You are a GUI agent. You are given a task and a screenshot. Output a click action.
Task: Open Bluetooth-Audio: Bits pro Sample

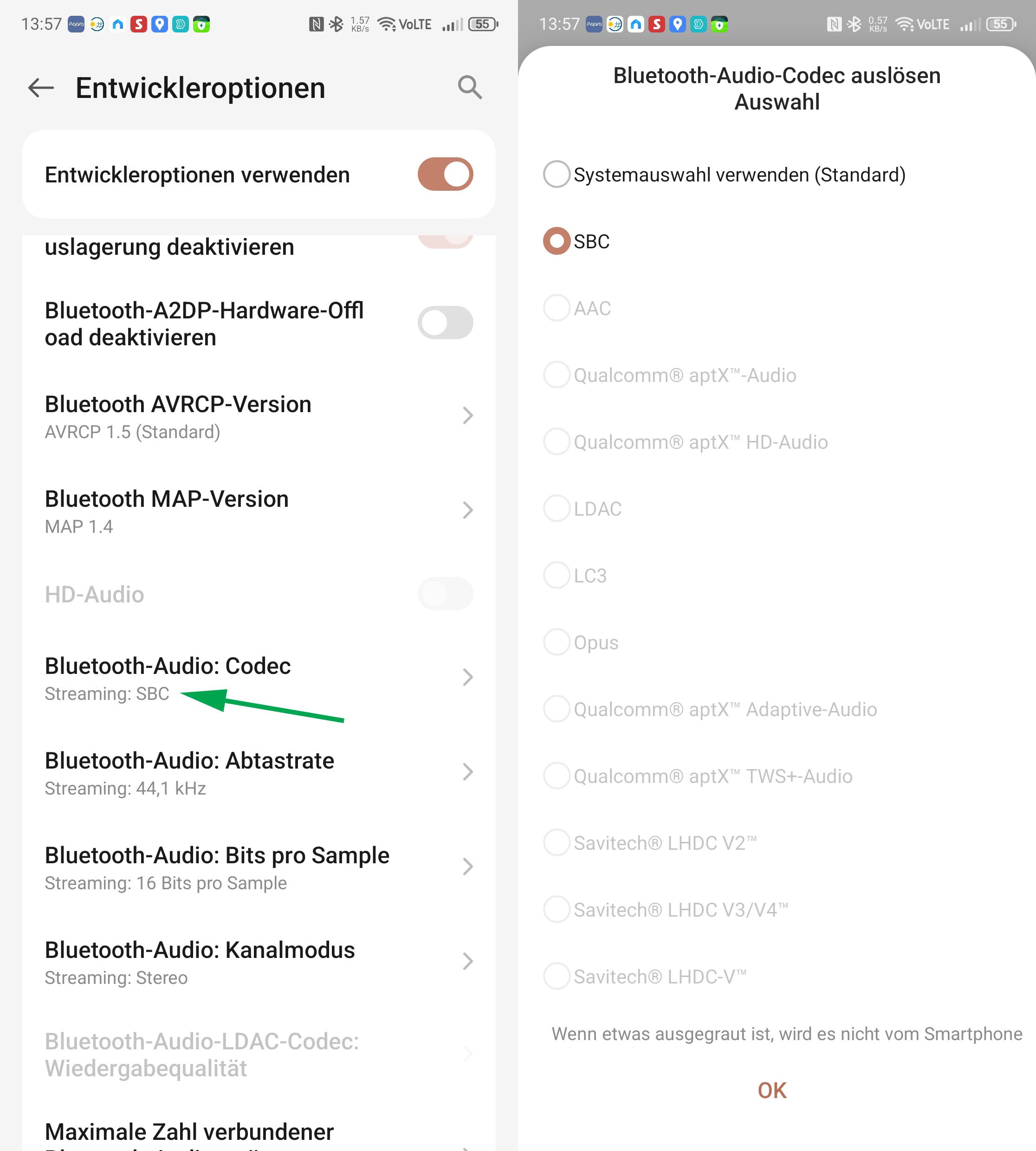[259, 867]
